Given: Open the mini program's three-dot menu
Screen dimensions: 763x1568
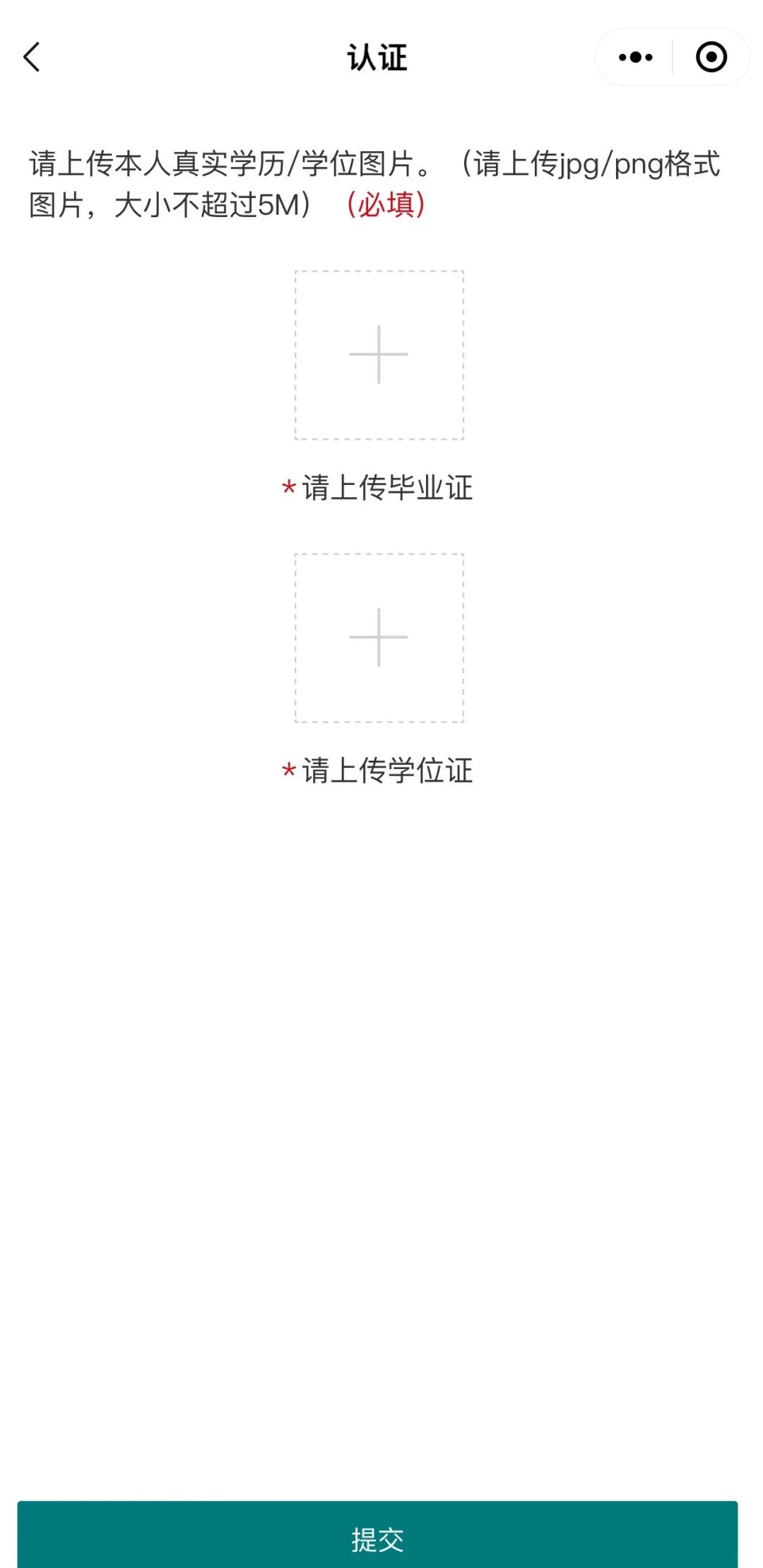Looking at the screenshot, I should point(635,57).
